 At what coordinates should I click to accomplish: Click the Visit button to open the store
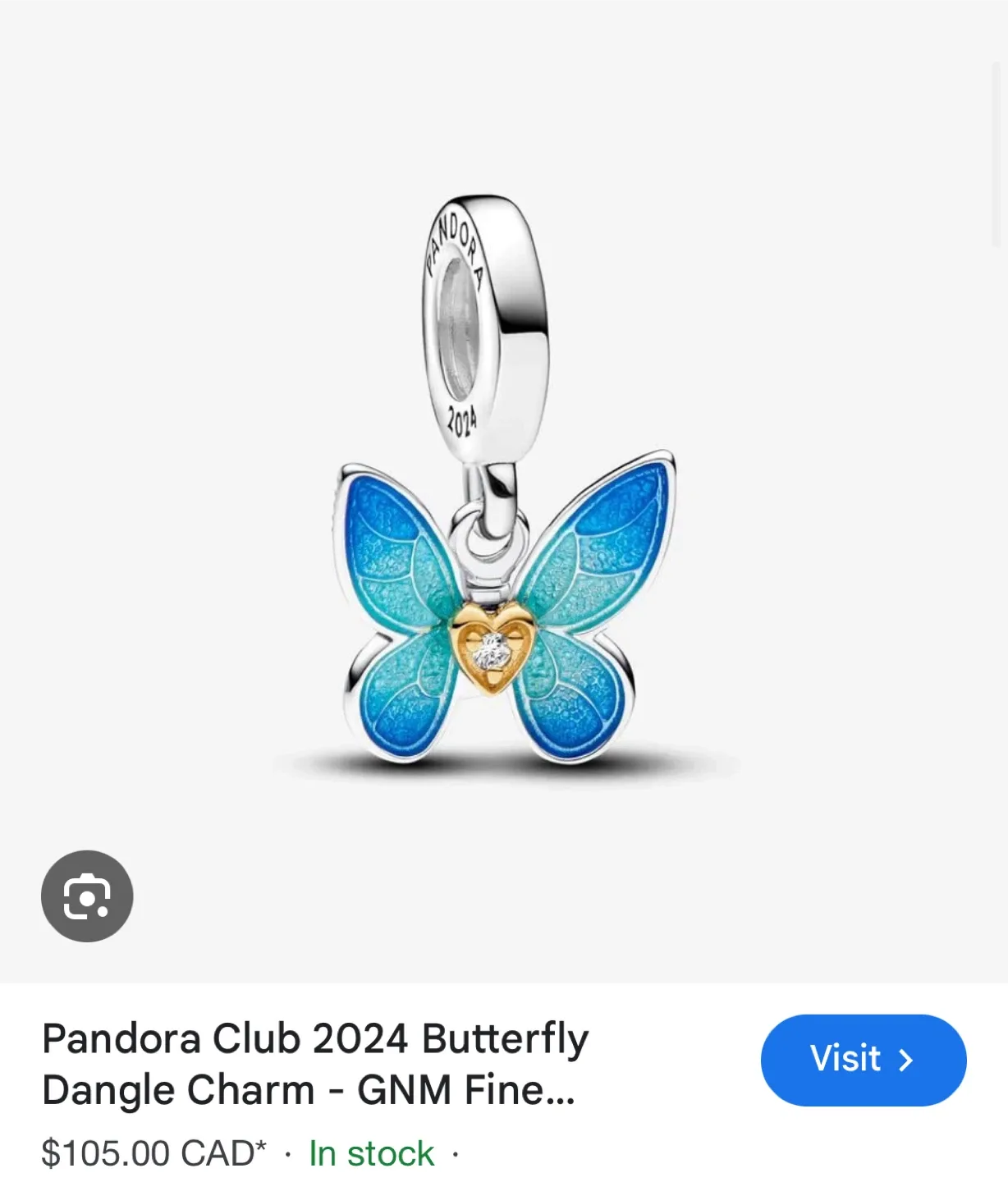pos(863,1060)
